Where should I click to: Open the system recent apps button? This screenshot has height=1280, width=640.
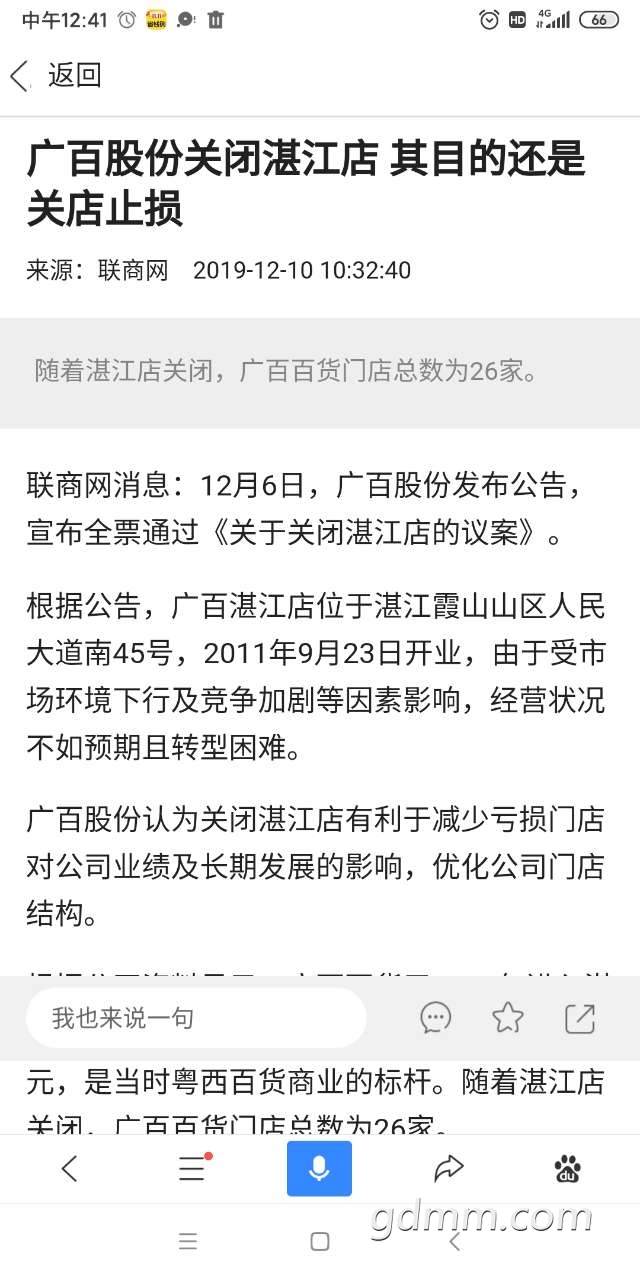[188, 1242]
